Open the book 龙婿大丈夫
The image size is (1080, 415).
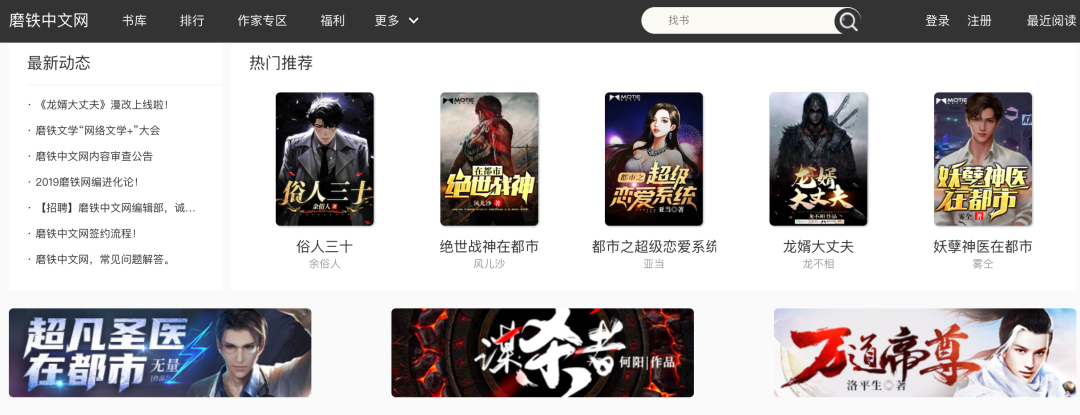[818, 159]
